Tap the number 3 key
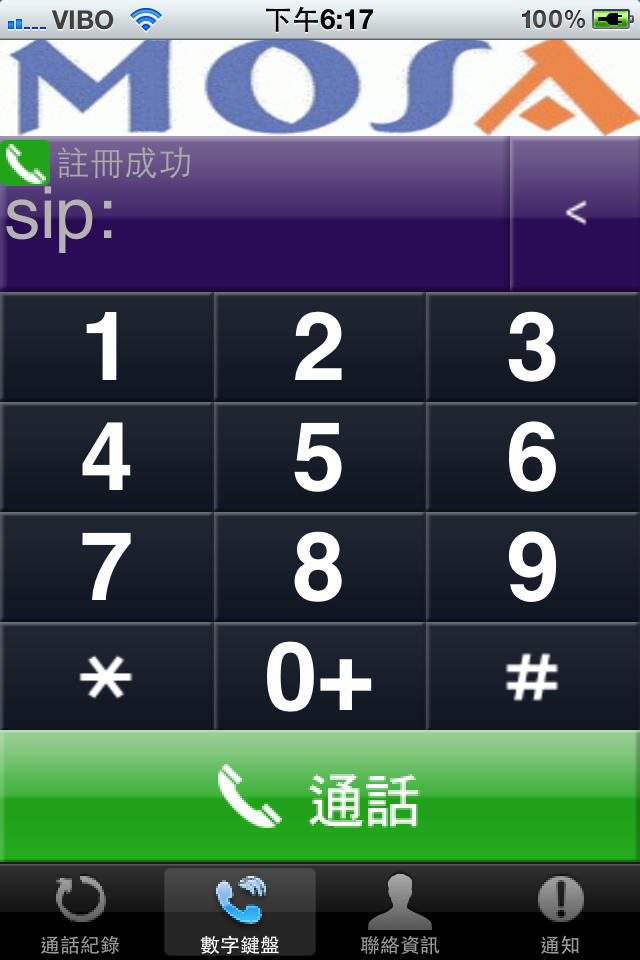640x960 pixels. (x=533, y=347)
